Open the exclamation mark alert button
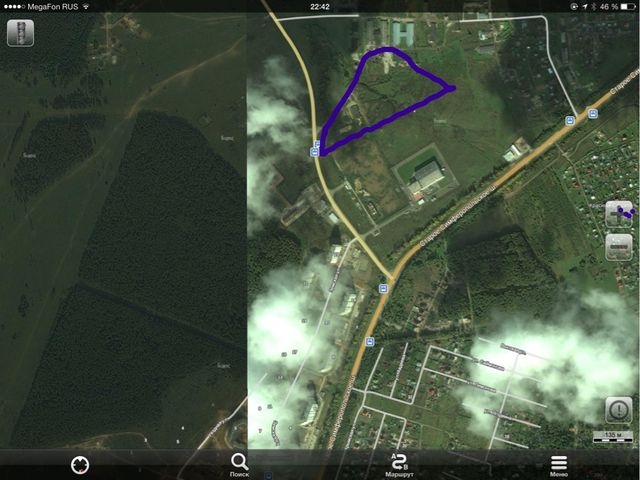Viewport: 640px width, 480px height. click(619, 410)
